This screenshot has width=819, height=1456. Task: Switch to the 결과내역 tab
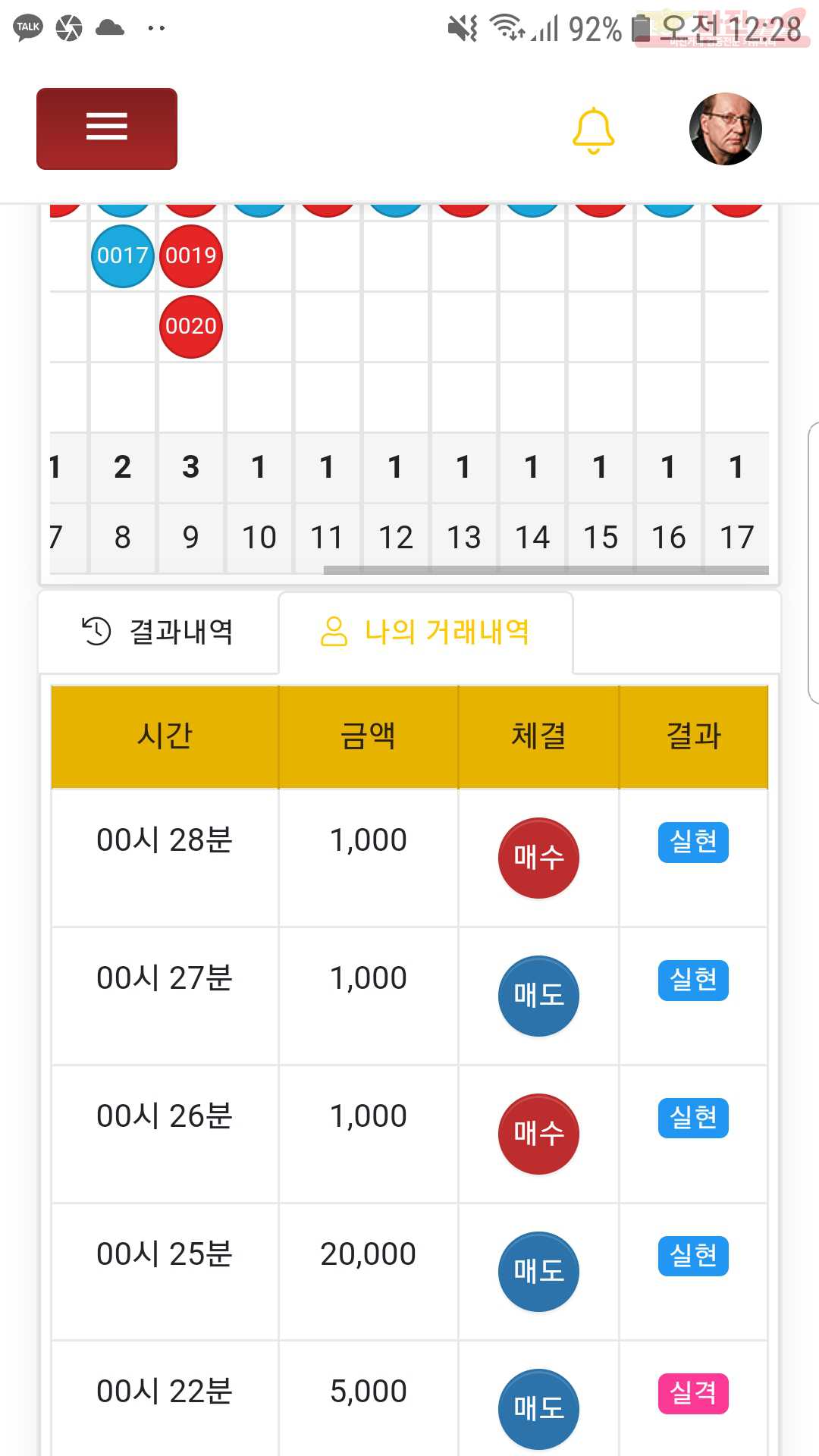point(158,631)
